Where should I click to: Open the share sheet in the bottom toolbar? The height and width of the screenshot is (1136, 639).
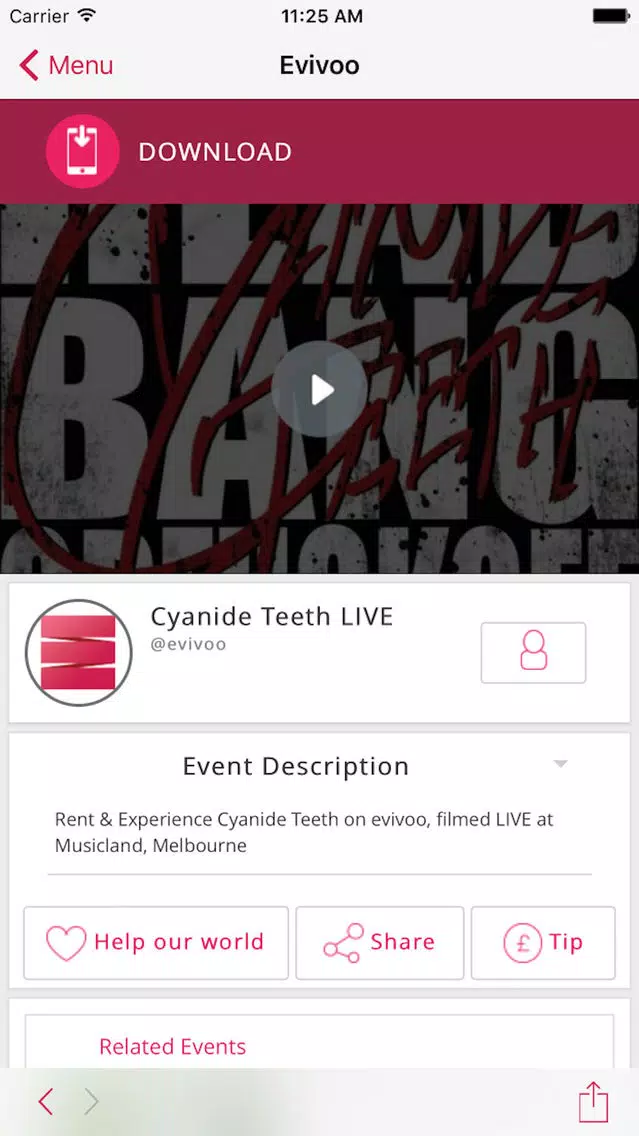click(x=593, y=1101)
